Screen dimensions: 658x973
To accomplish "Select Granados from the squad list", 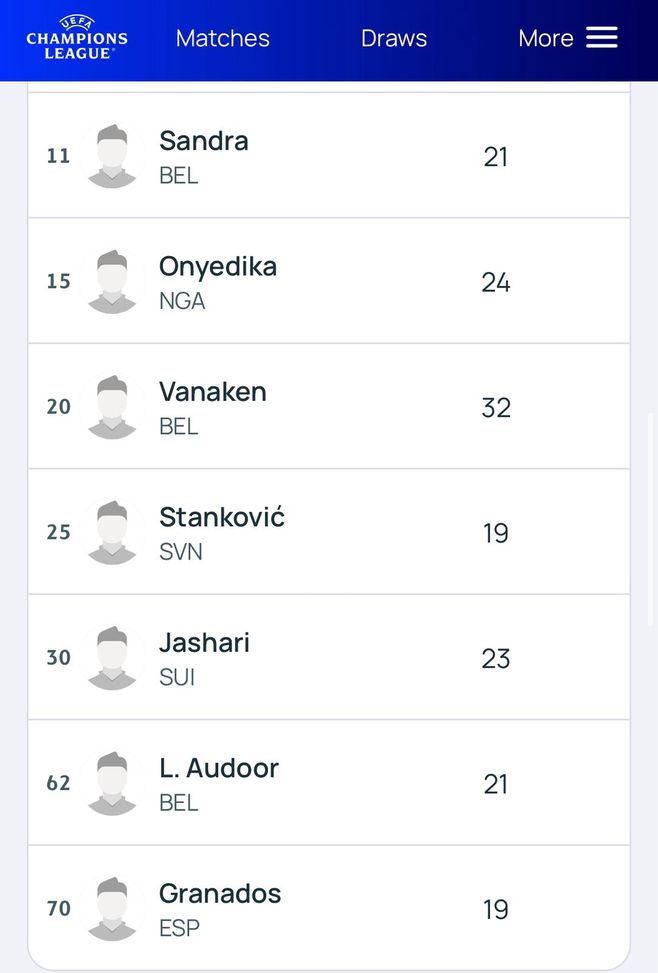I will 220,907.
